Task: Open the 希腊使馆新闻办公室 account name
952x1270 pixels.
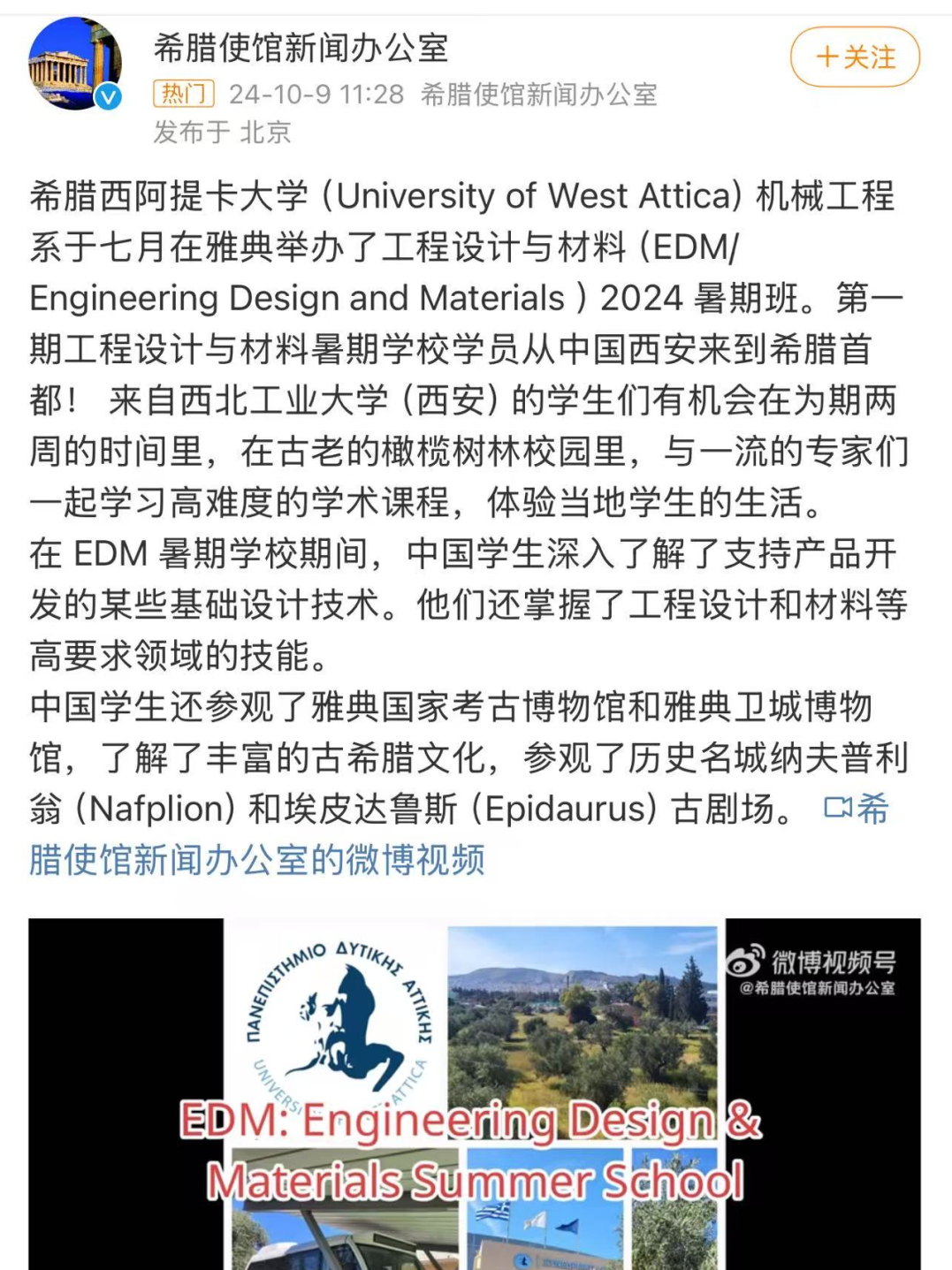Action: point(301,48)
